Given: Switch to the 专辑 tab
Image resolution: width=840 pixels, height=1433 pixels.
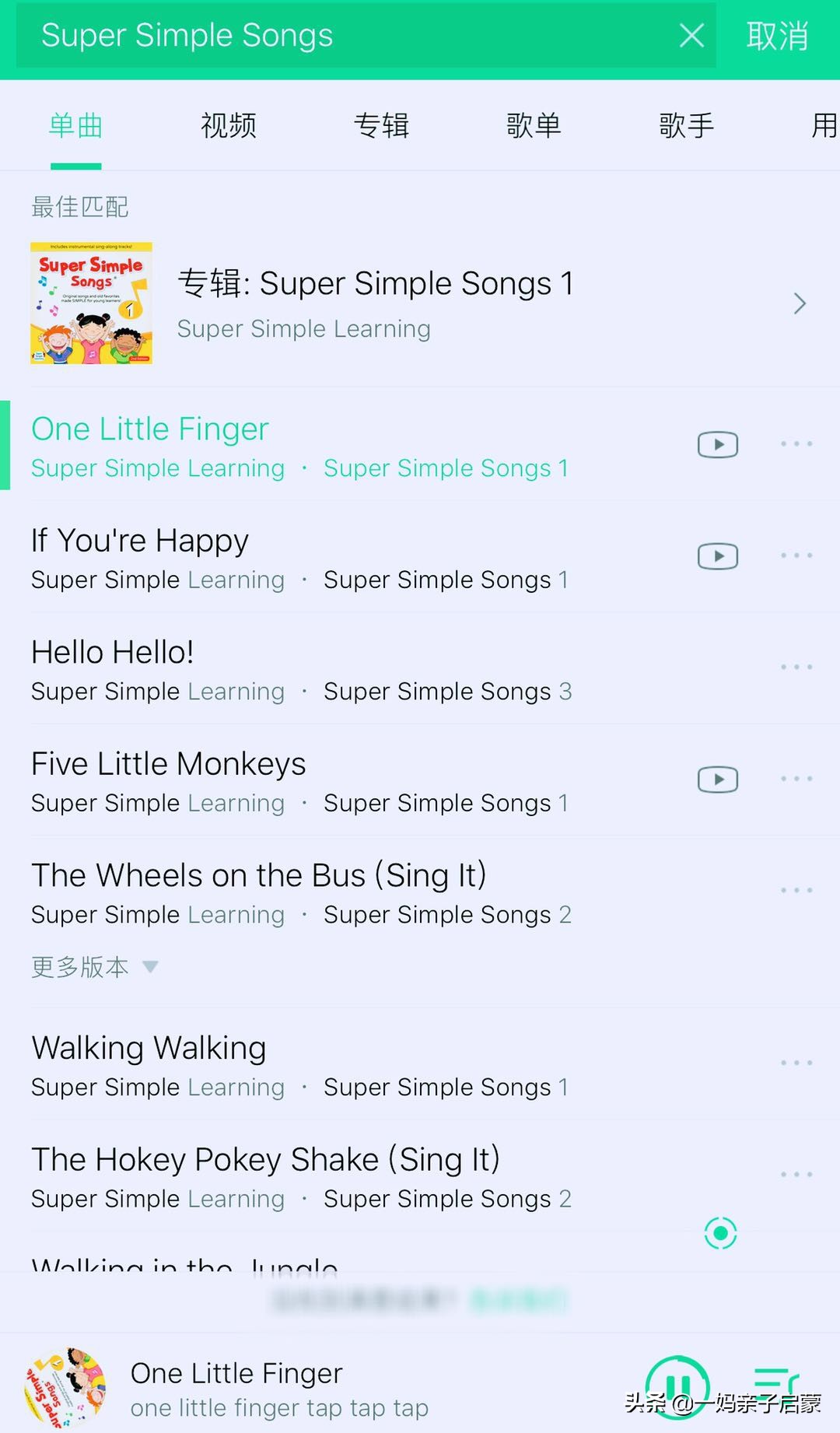Looking at the screenshot, I should pyautogui.click(x=381, y=125).
